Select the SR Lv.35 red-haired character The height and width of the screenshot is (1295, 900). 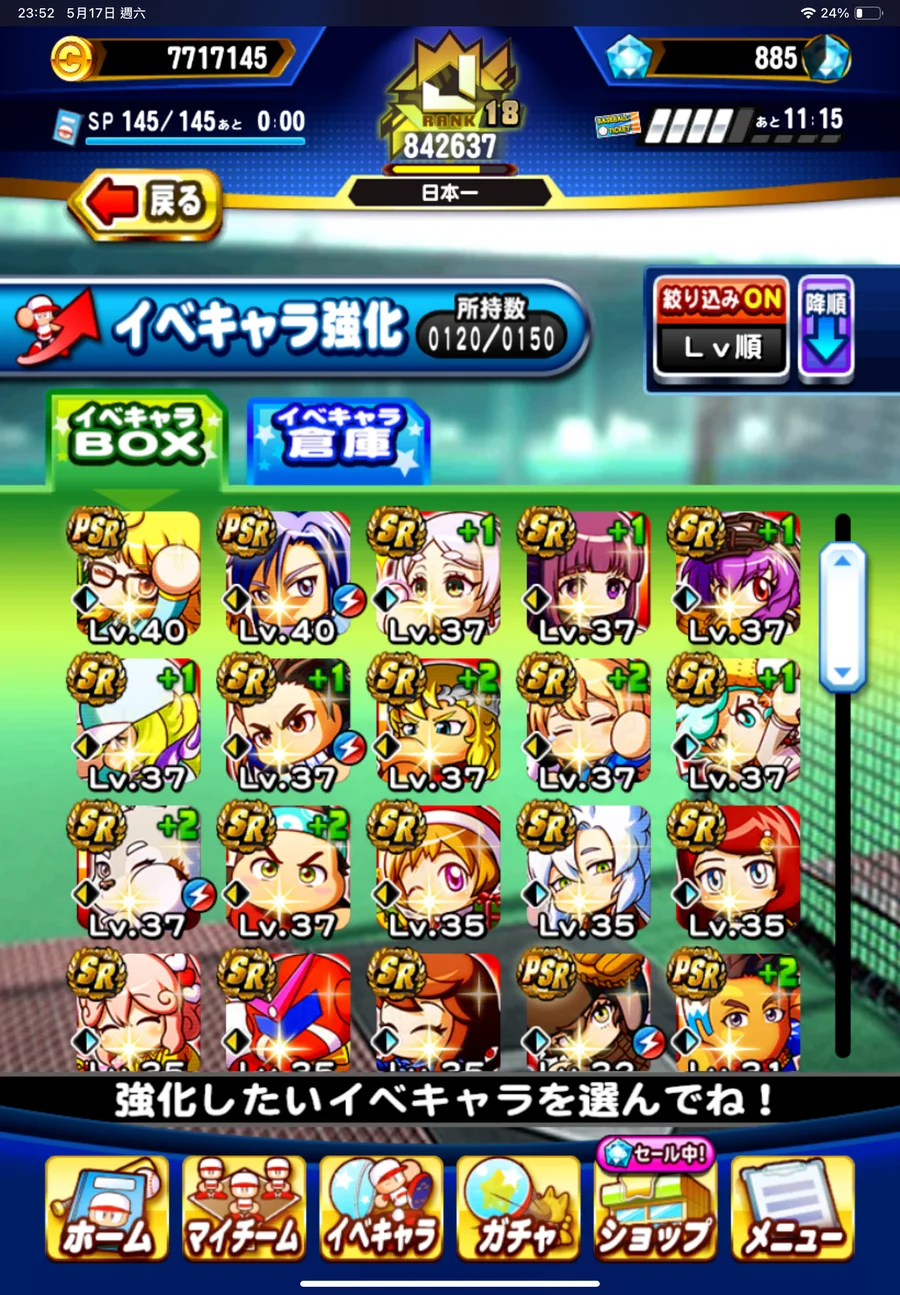[x=738, y=870]
